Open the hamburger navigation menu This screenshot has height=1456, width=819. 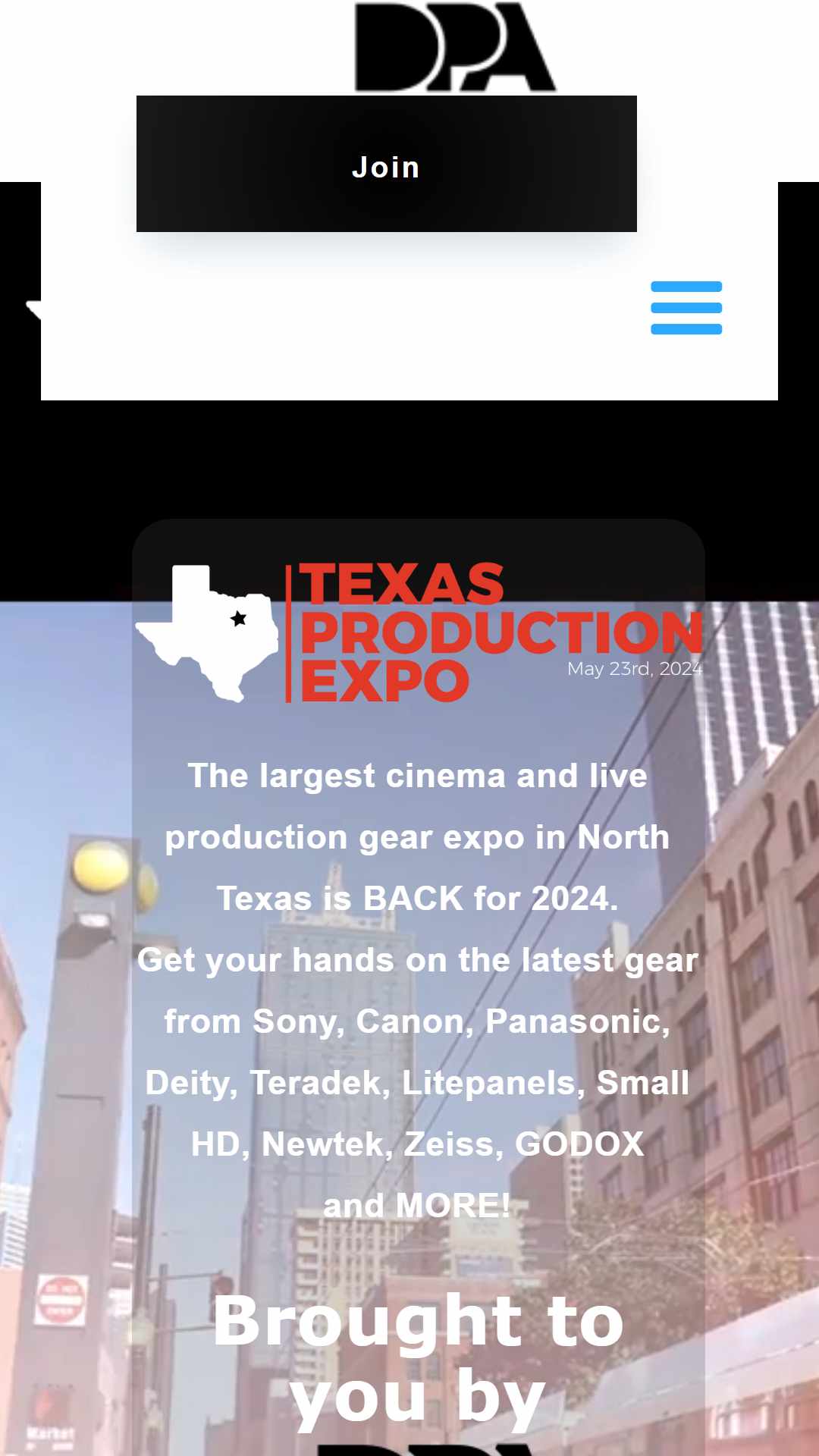pos(686,308)
